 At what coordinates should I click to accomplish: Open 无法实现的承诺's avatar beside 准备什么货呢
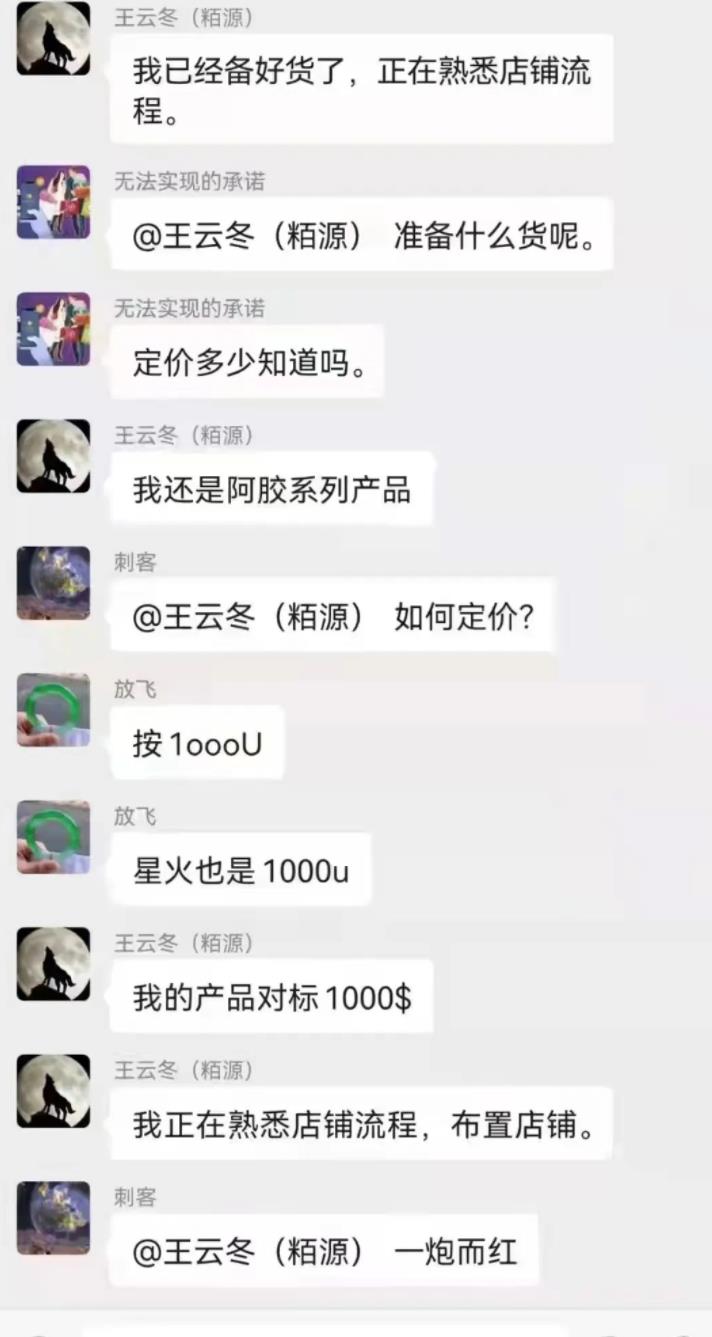(53, 202)
